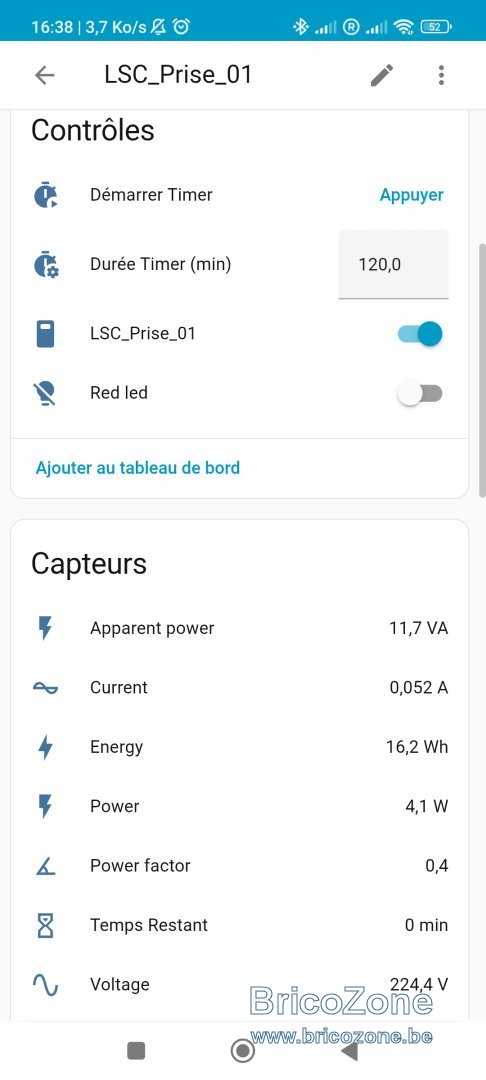Screen dimensions: 486x1080
Task: Open the Current sensor row
Action: 240,687
